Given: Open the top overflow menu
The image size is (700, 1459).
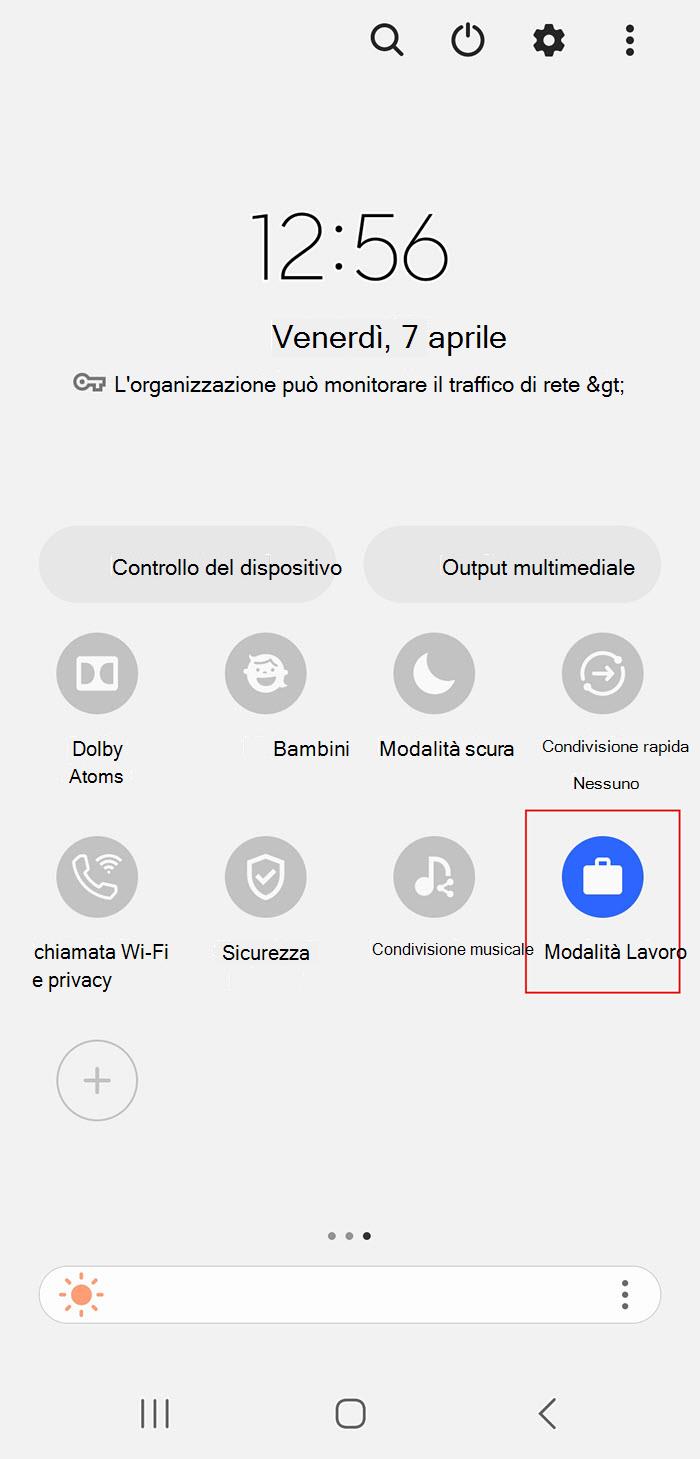Looking at the screenshot, I should click(x=629, y=40).
